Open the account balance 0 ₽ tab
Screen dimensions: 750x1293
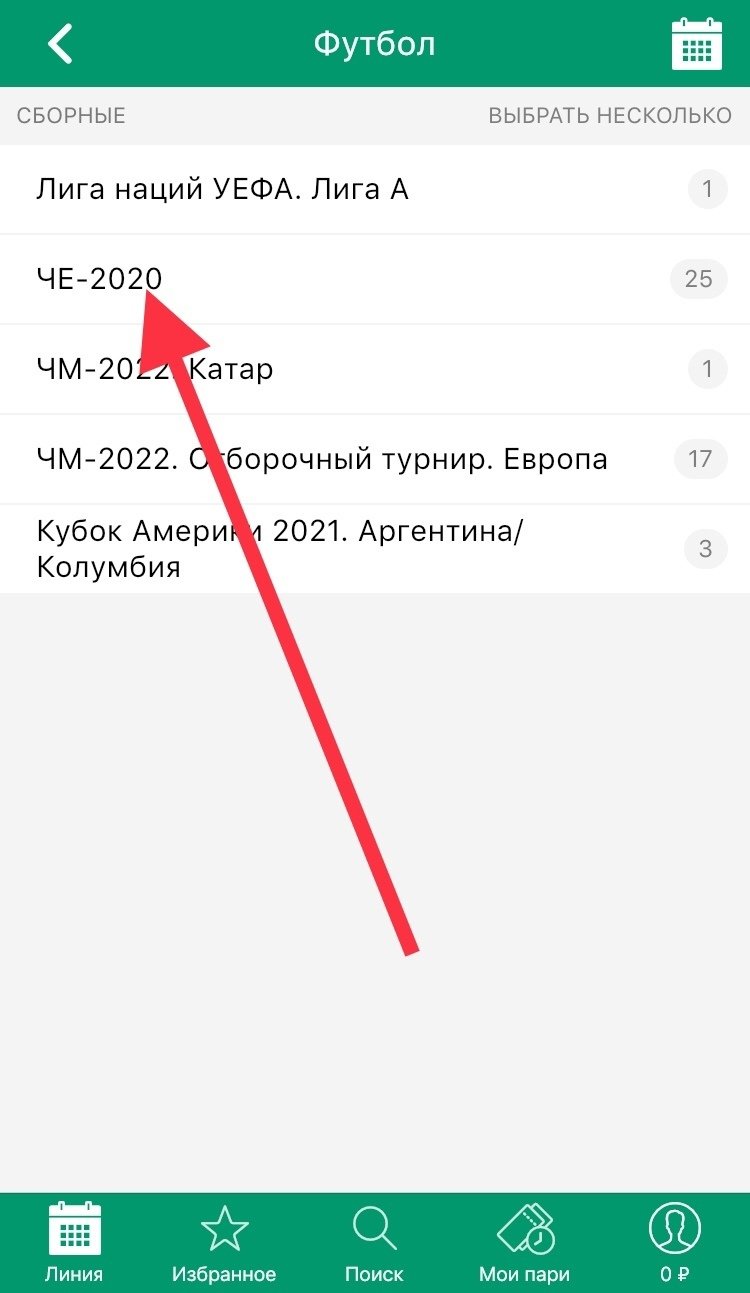tap(674, 1243)
